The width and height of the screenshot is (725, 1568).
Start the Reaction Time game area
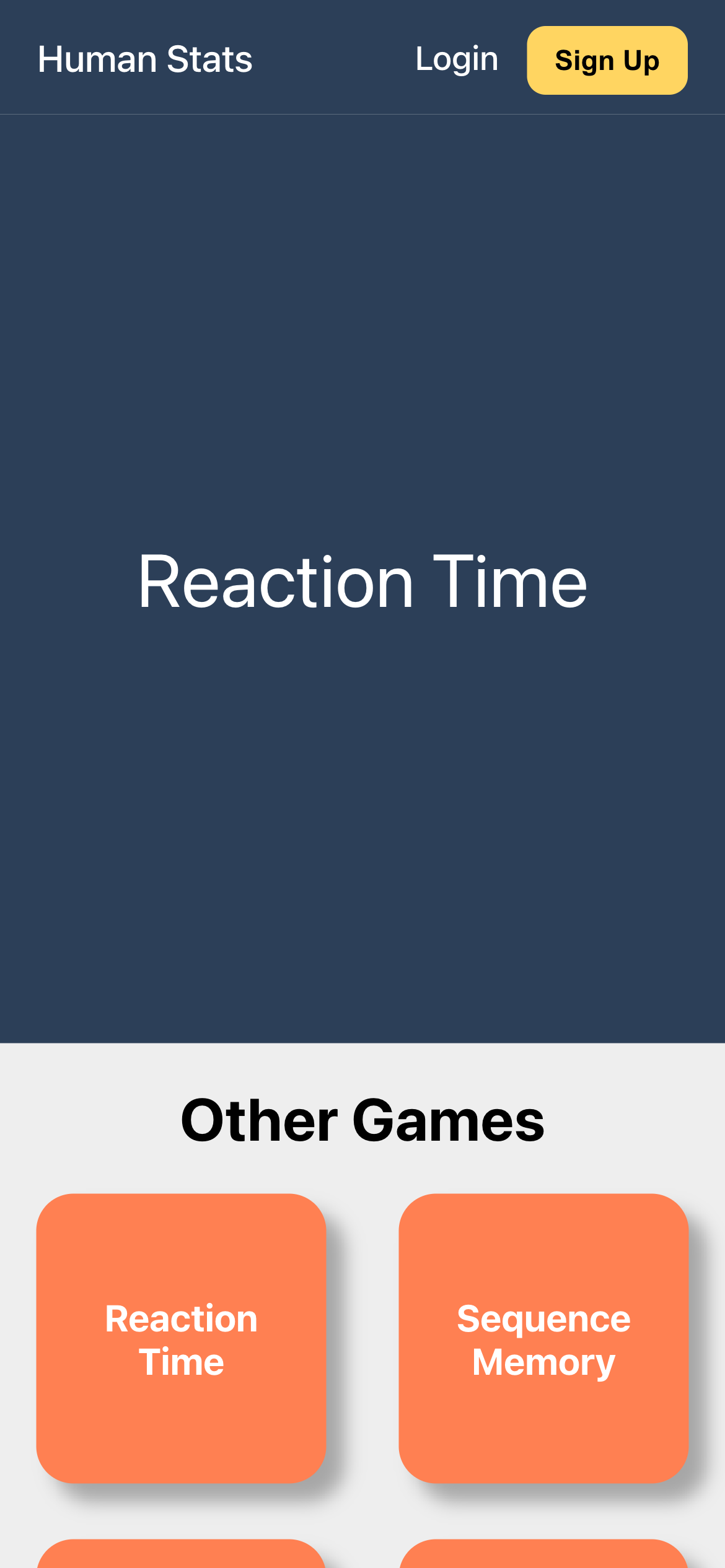[x=362, y=579]
